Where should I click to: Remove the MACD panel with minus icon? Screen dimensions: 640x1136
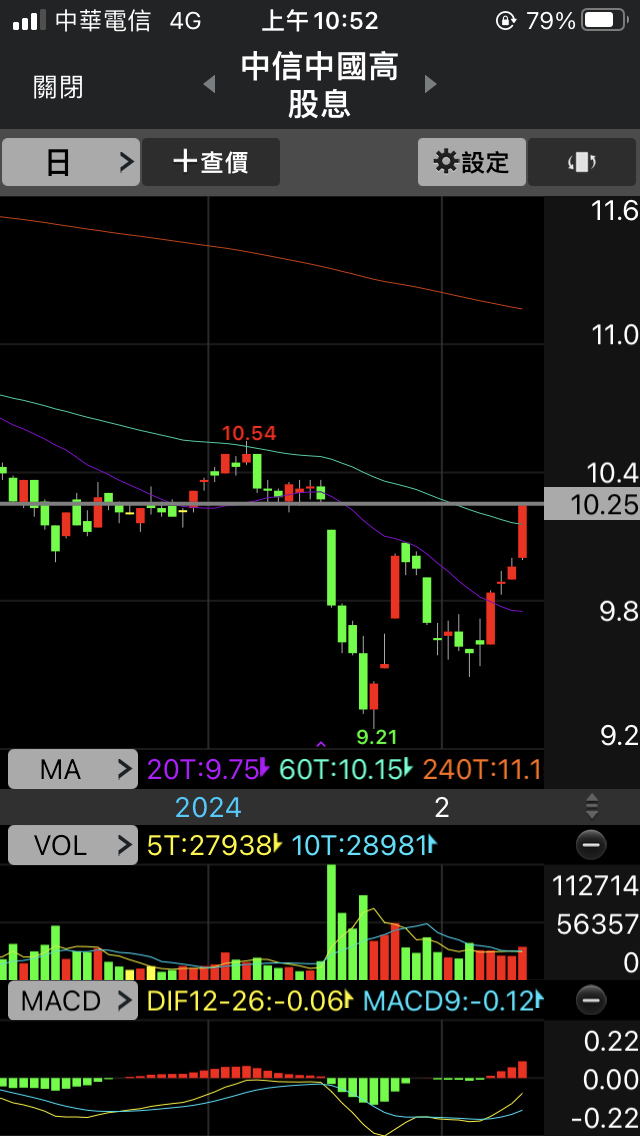591,1001
